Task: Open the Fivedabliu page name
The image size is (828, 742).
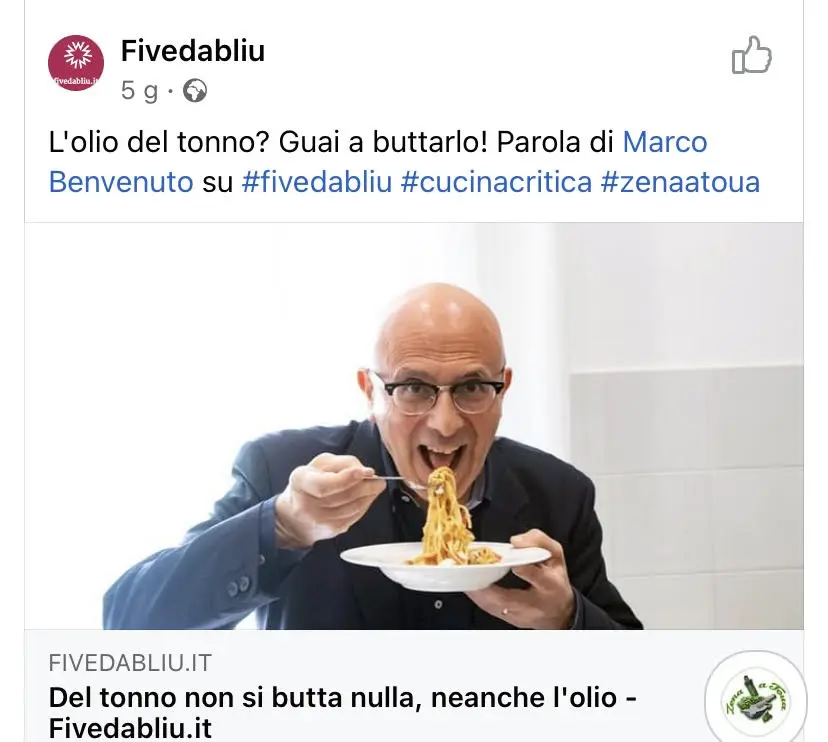Action: pos(193,51)
